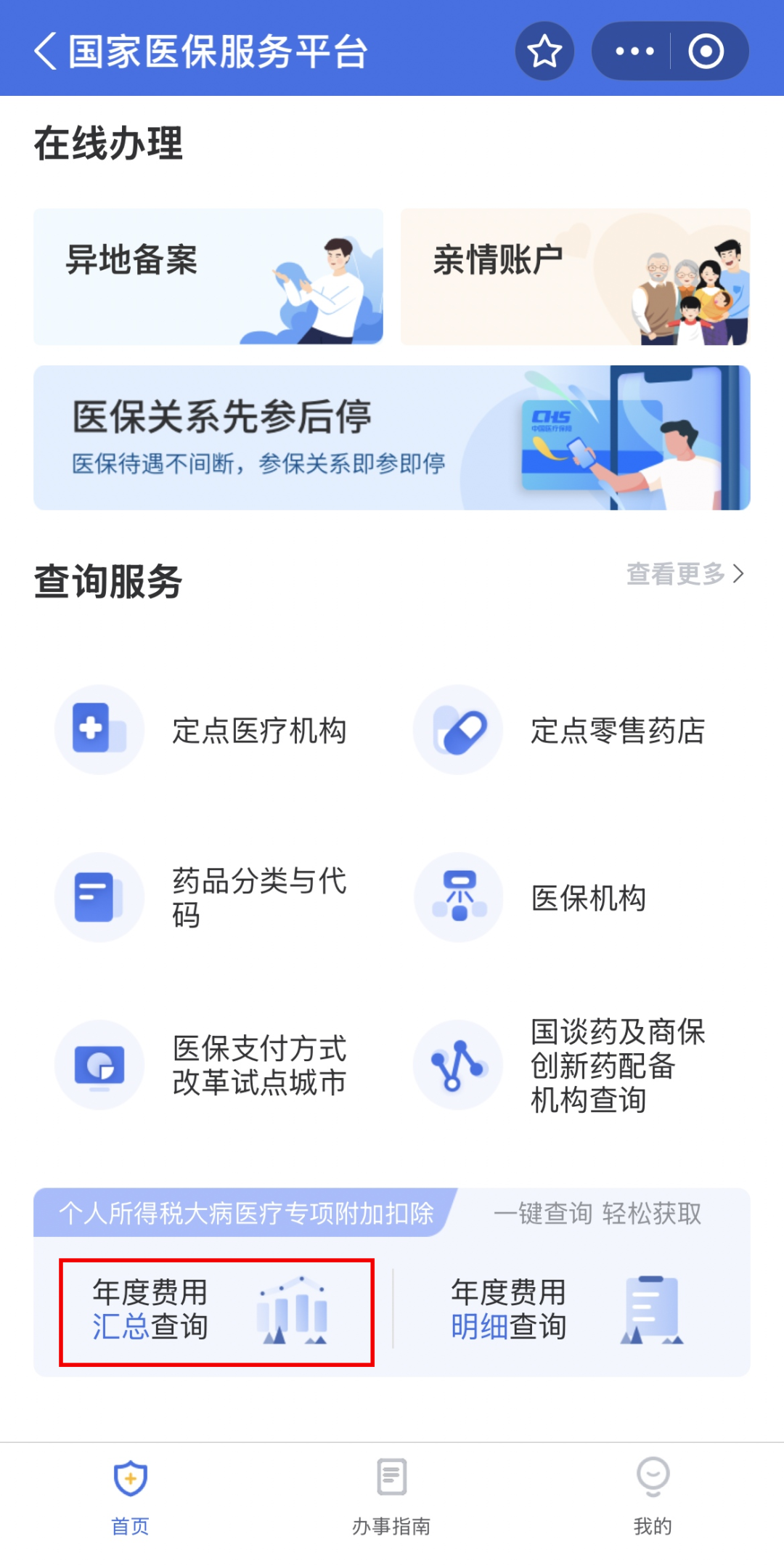
Task: Open the 医保关系先参后停 banner
Action: tap(392, 438)
